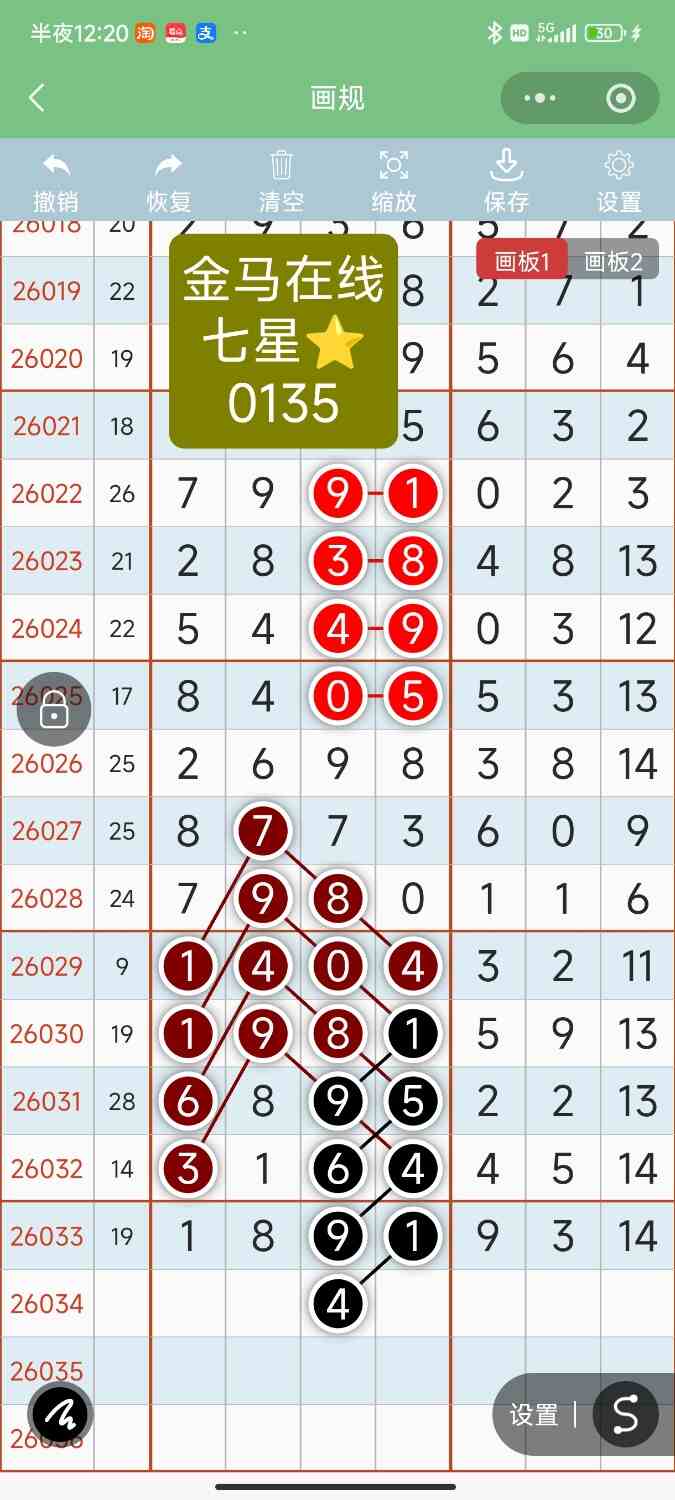The height and width of the screenshot is (1500, 675).
Task: Redo the drawing with 恢复
Action: point(169,182)
